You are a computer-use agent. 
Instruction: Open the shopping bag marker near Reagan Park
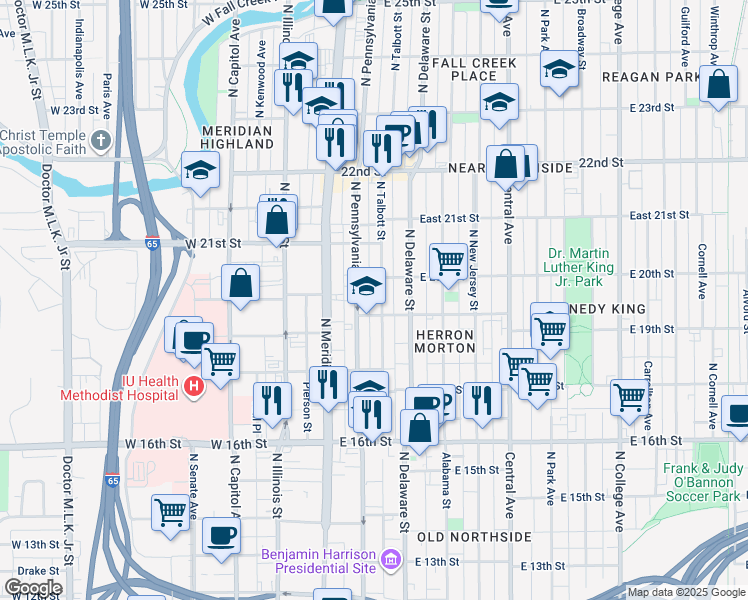[x=719, y=85]
